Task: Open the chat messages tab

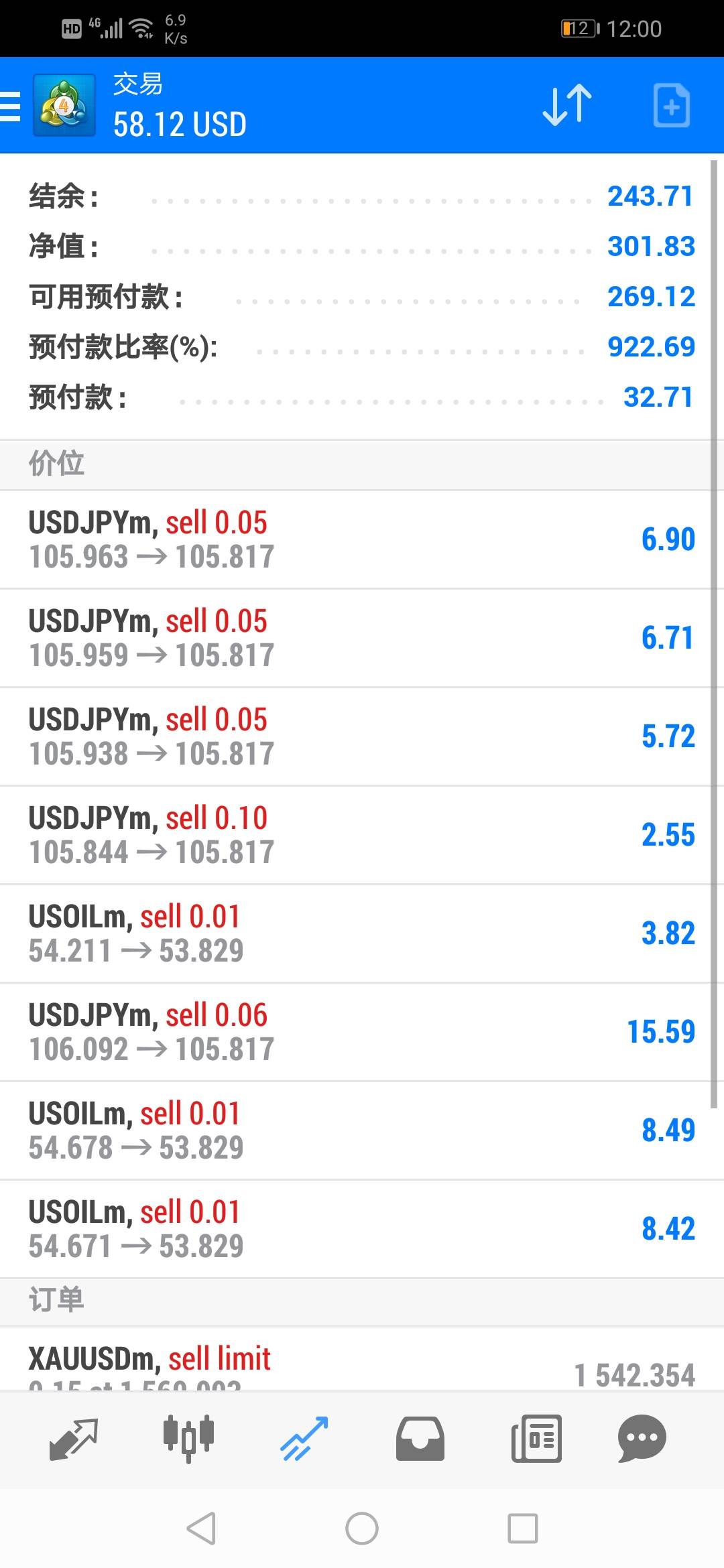Action: point(642,1439)
